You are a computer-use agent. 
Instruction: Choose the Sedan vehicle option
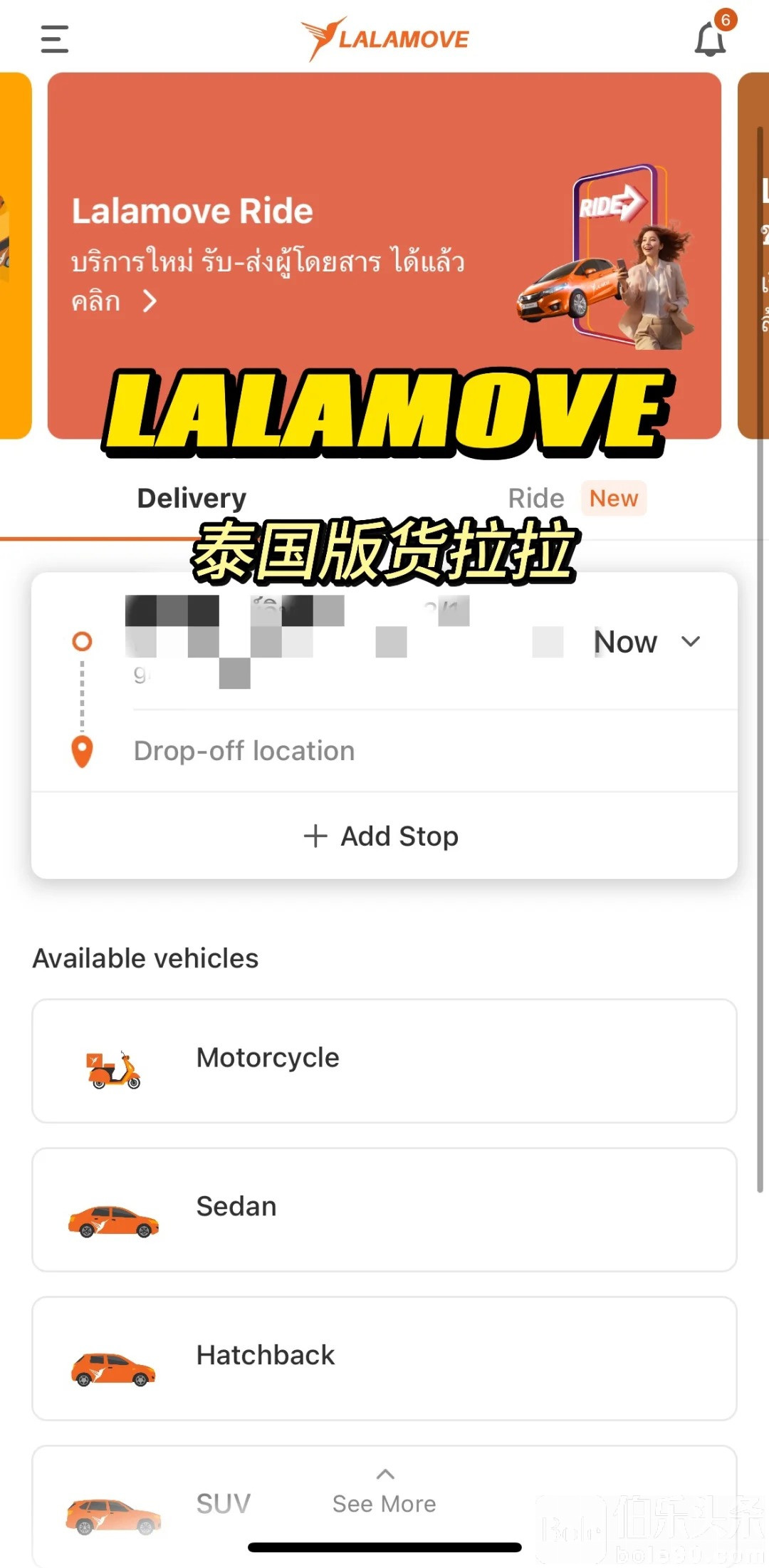(x=384, y=1209)
